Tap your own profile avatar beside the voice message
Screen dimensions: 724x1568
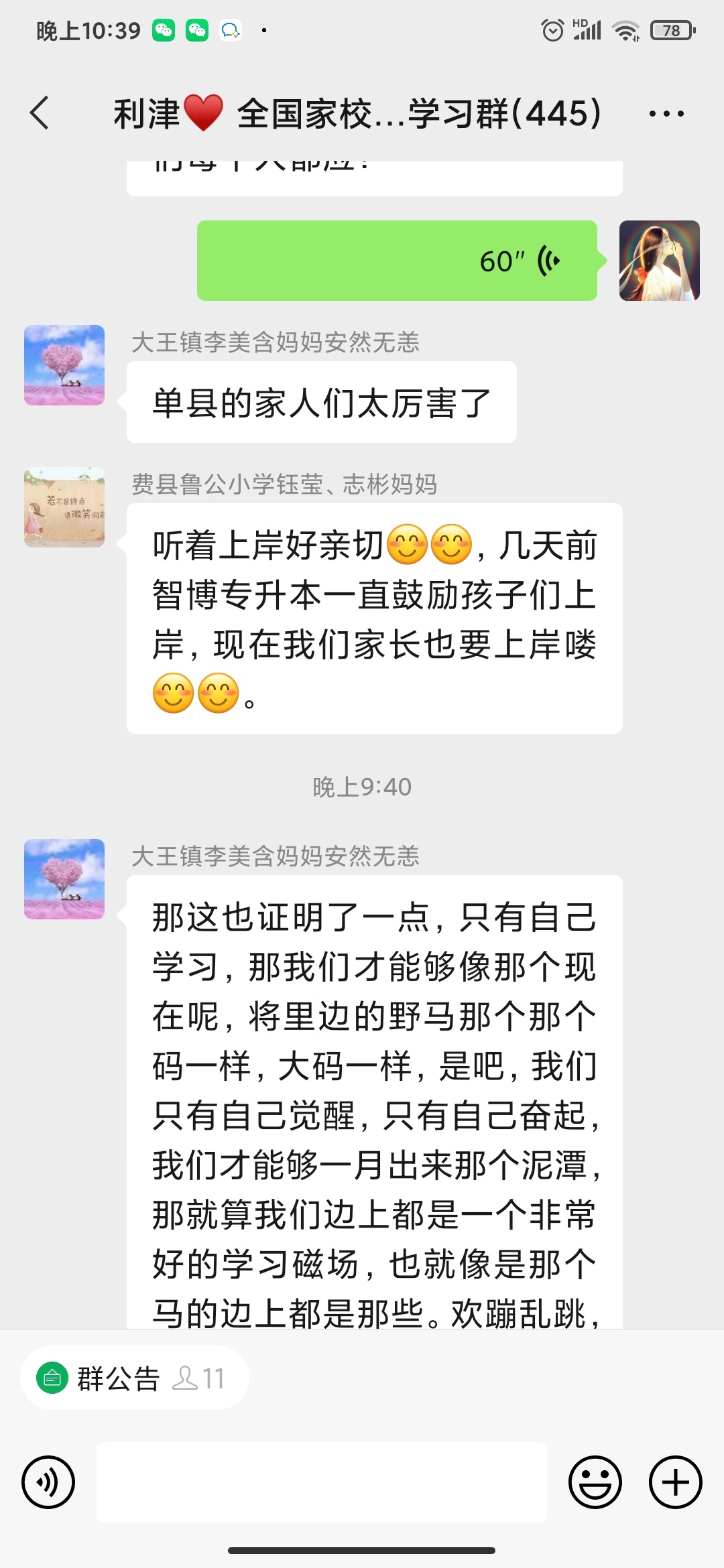coord(660,261)
